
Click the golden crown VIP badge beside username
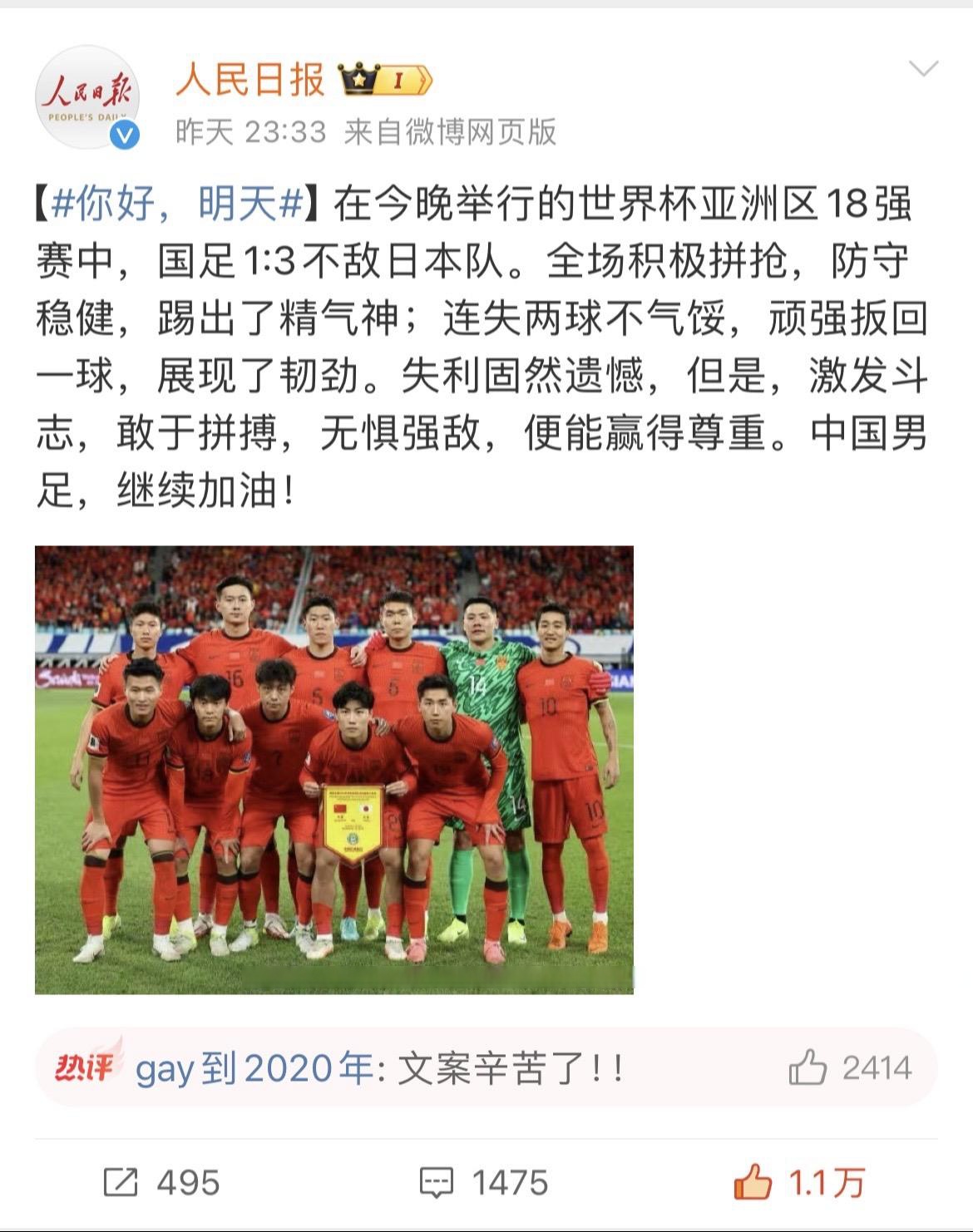(x=358, y=80)
